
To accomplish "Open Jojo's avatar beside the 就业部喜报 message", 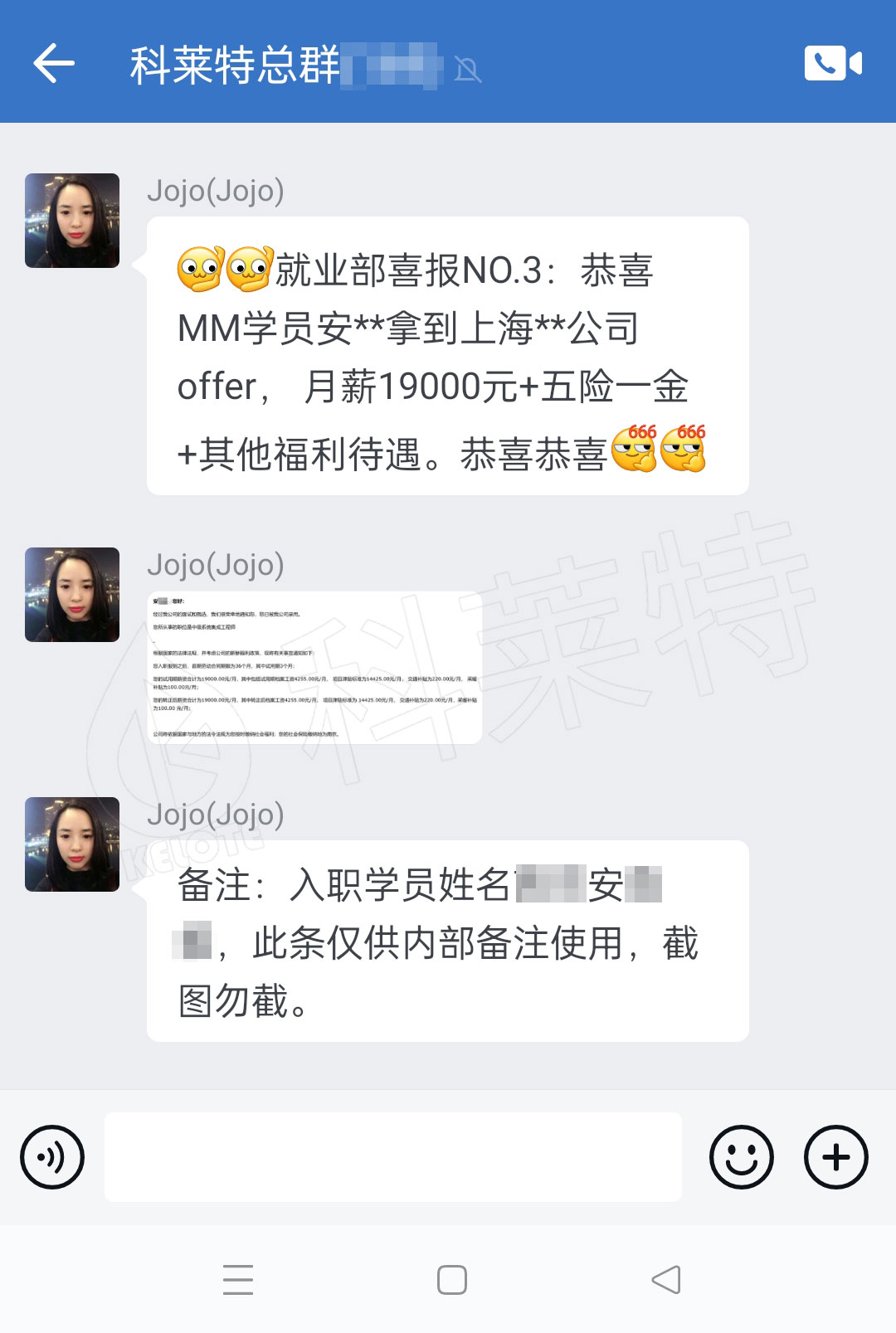I will click(72, 221).
